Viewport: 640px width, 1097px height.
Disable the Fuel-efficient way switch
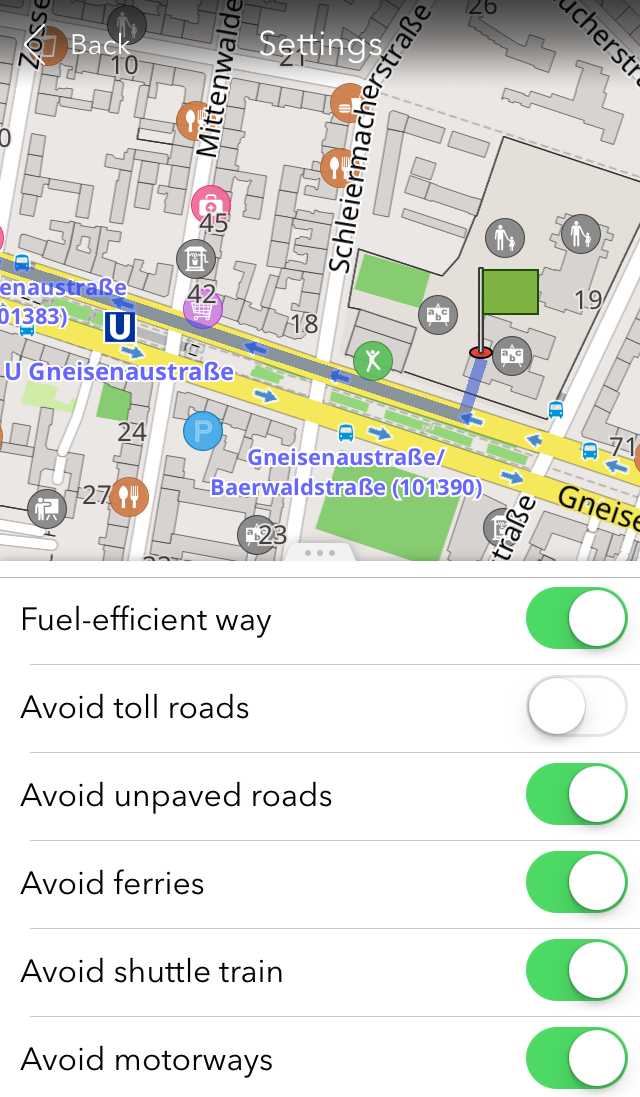576,619
